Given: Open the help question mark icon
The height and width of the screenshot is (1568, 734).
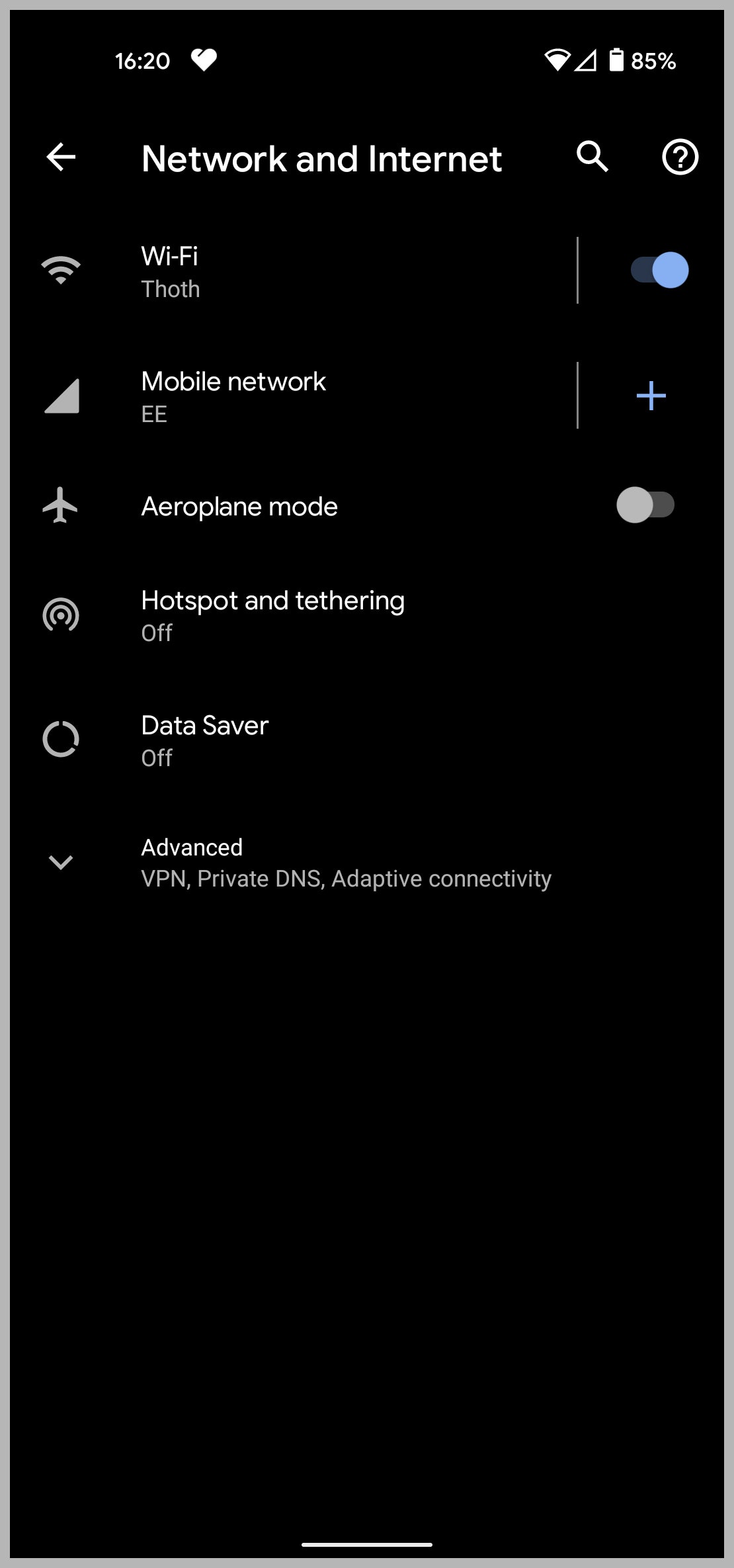Looking at the screenshot, I should pos(680,157).
